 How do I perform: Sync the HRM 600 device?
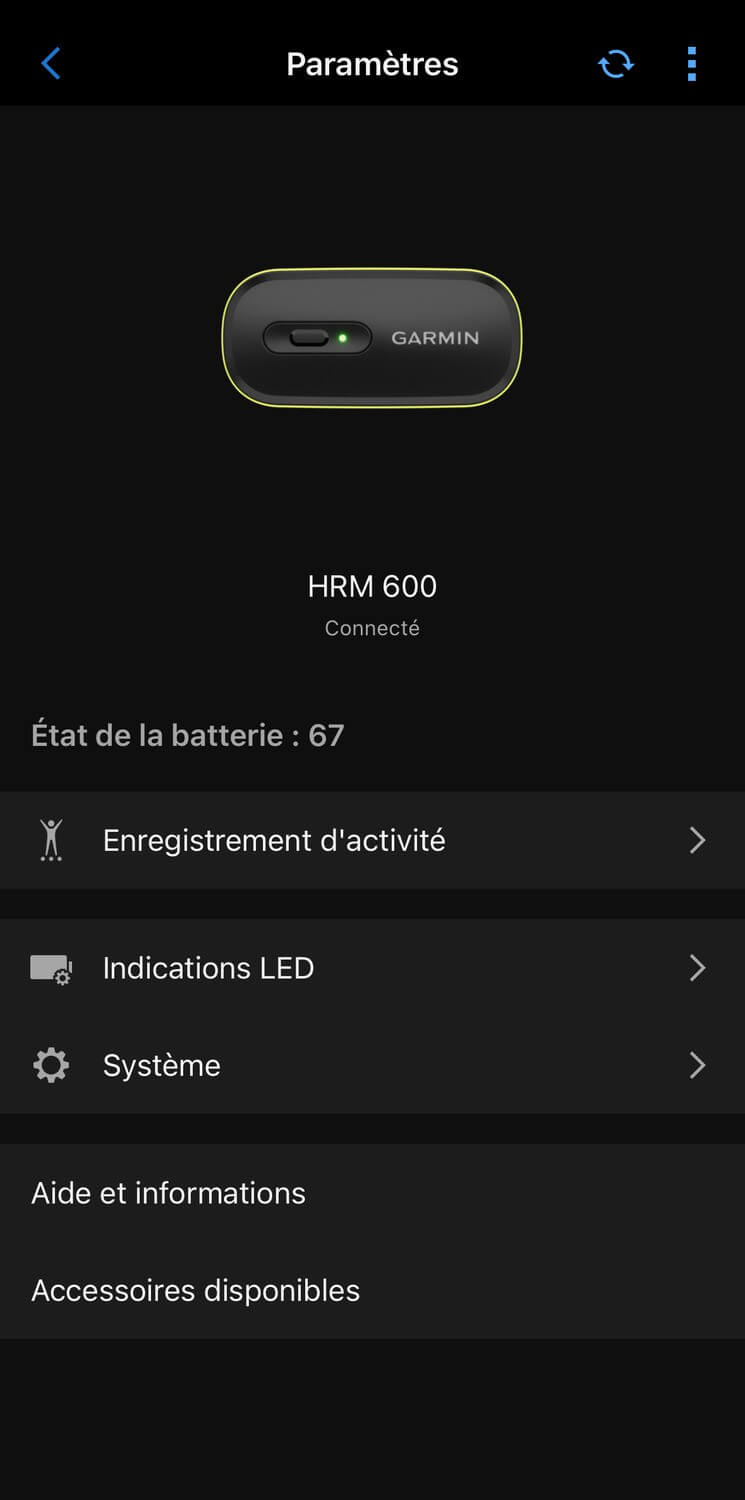616,64
